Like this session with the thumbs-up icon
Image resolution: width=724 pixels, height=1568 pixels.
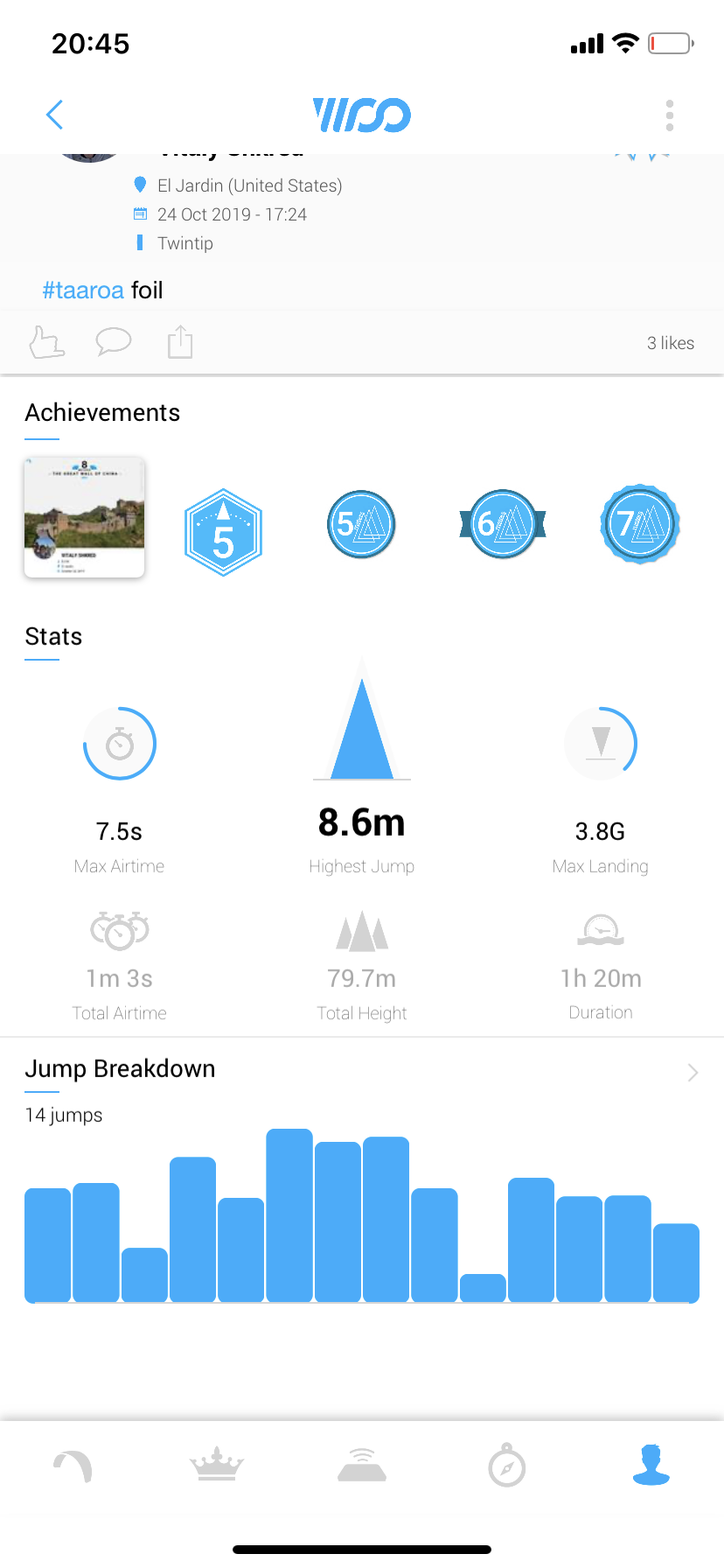click(47, 342)
